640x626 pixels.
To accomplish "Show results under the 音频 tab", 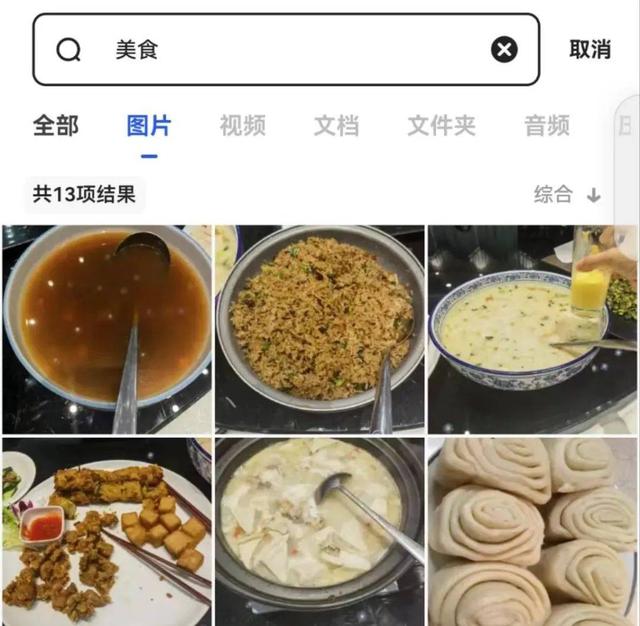I will point(547,126).
